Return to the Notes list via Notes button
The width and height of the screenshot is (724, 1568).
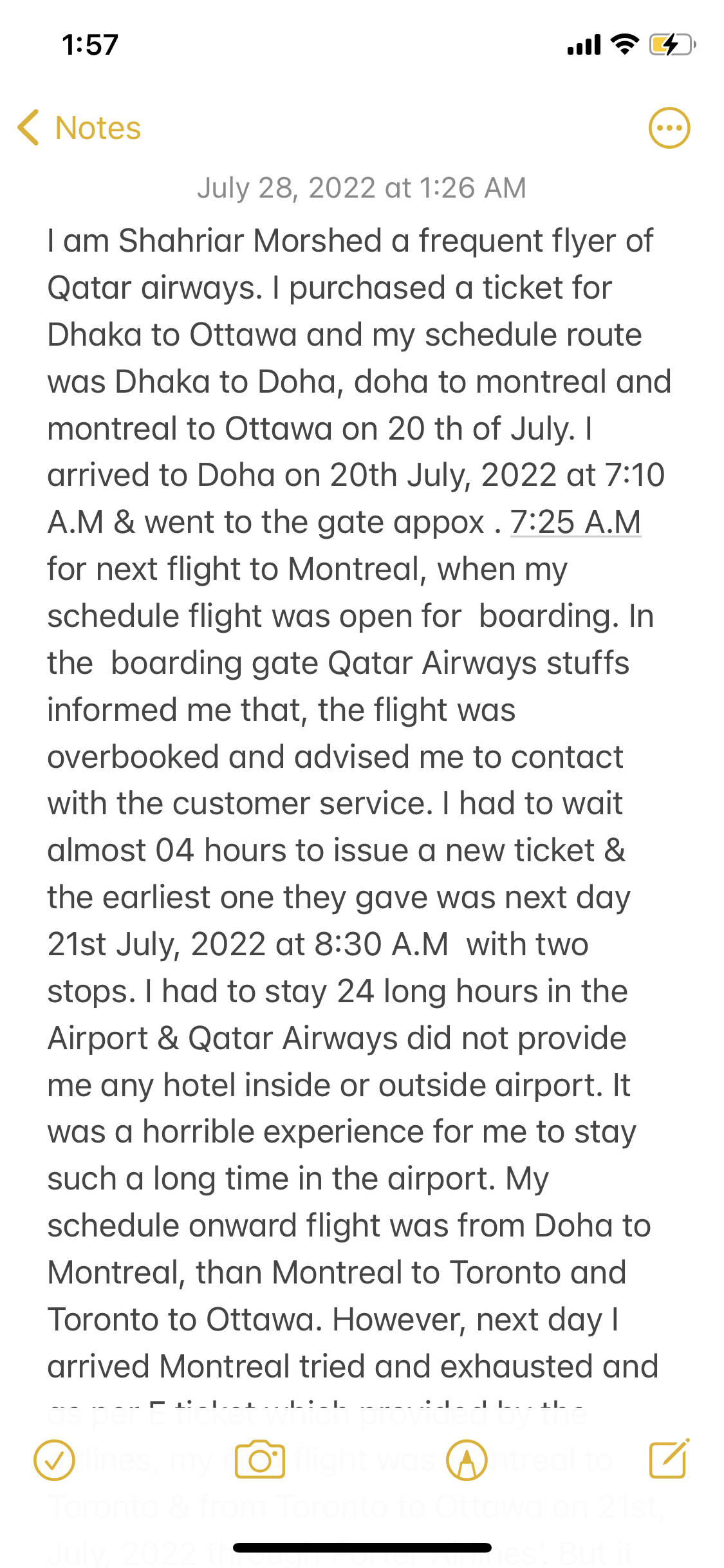pyautogui.click(x=97, y=128)
